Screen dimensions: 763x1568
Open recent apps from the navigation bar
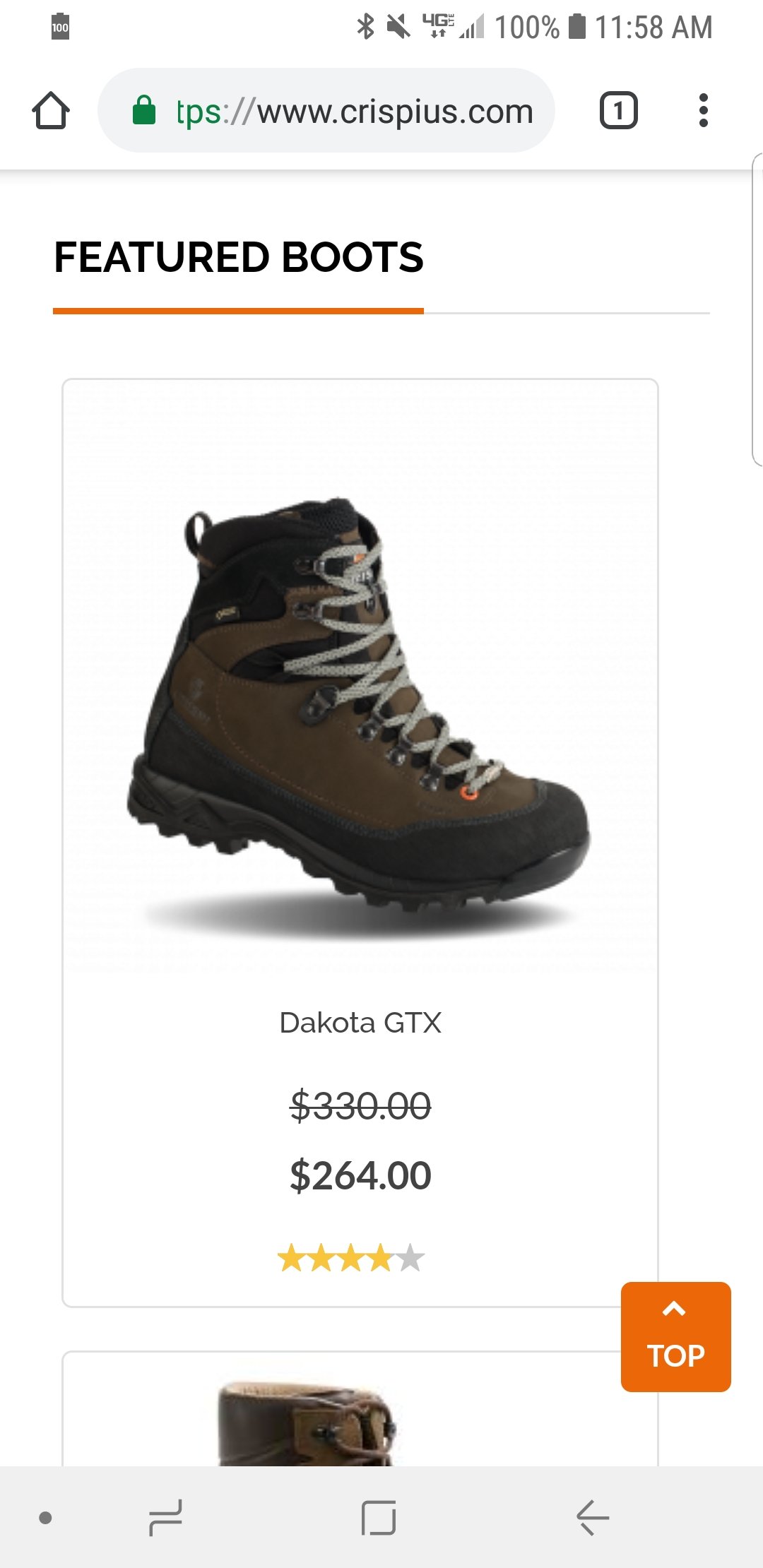pyautogui.click(x=166, y=1517)
